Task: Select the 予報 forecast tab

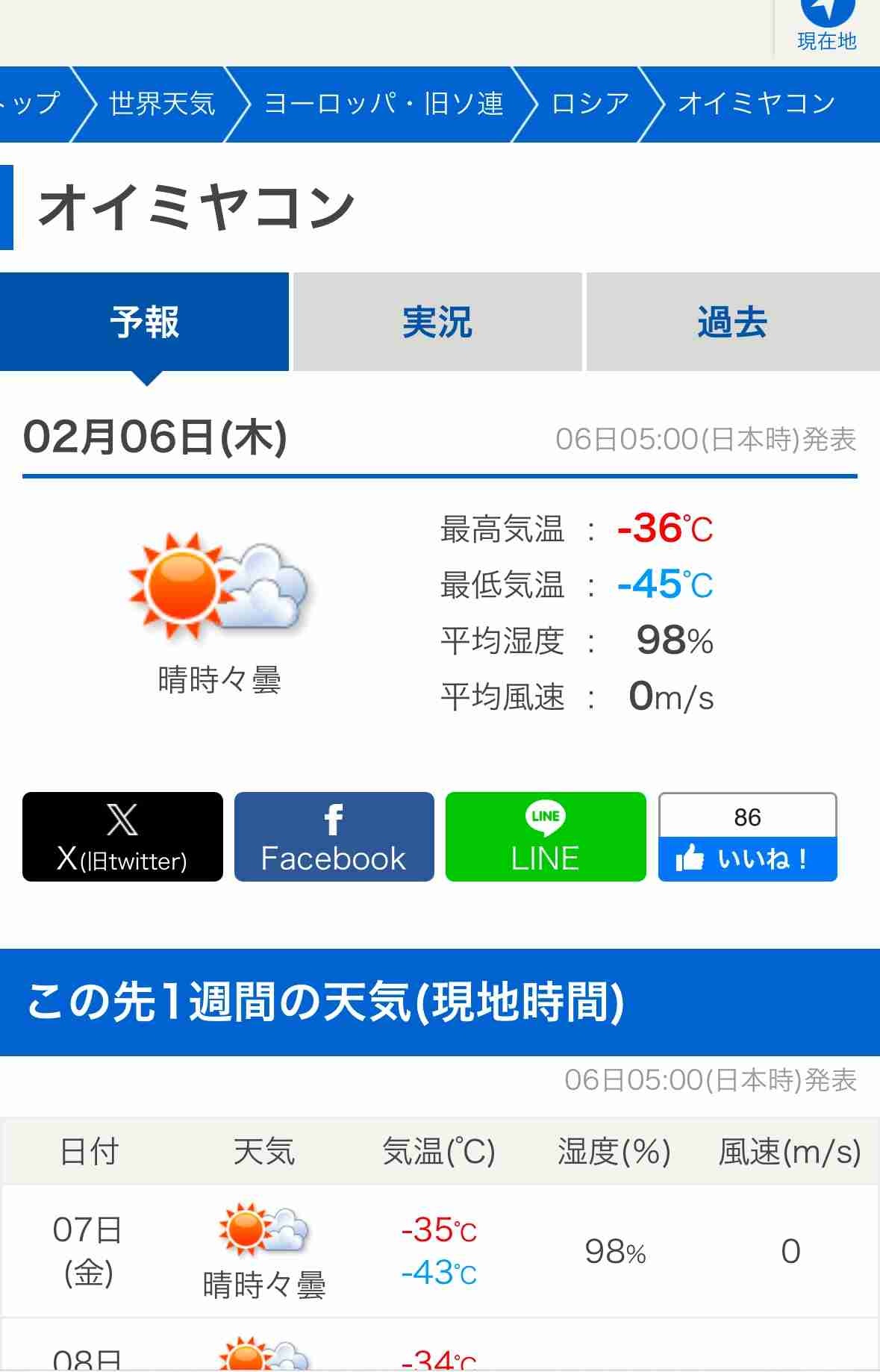Action: point(144,322)
